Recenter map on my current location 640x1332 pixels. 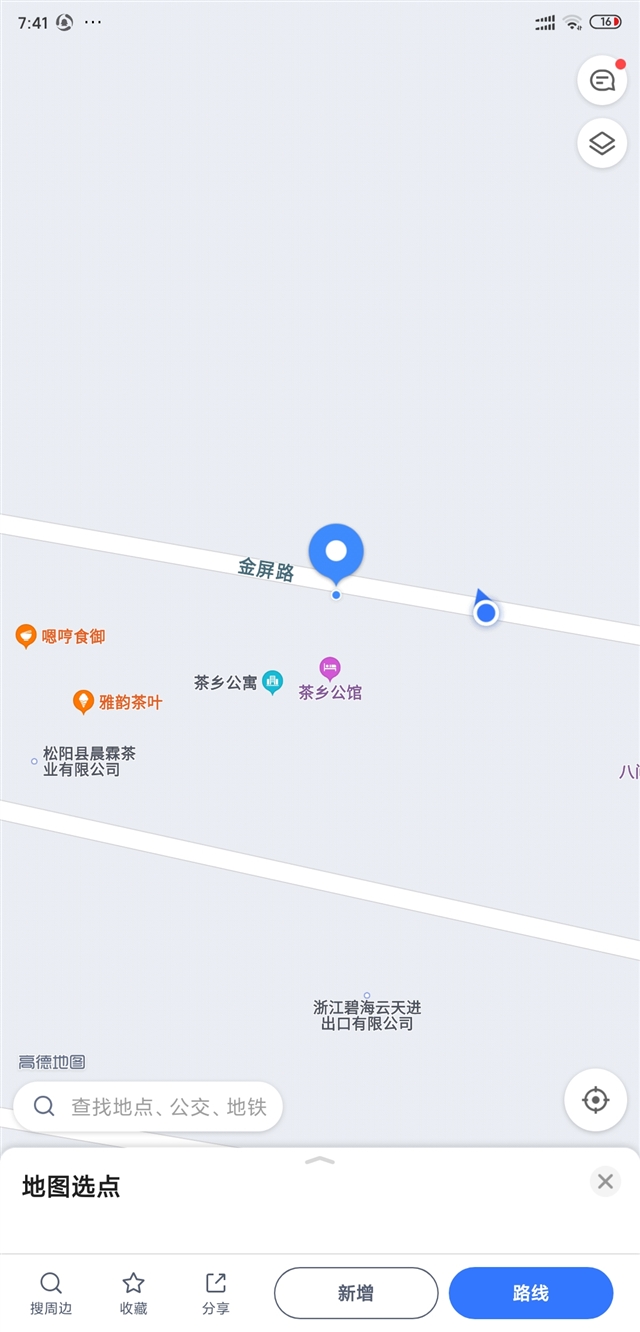[596, 1101]
